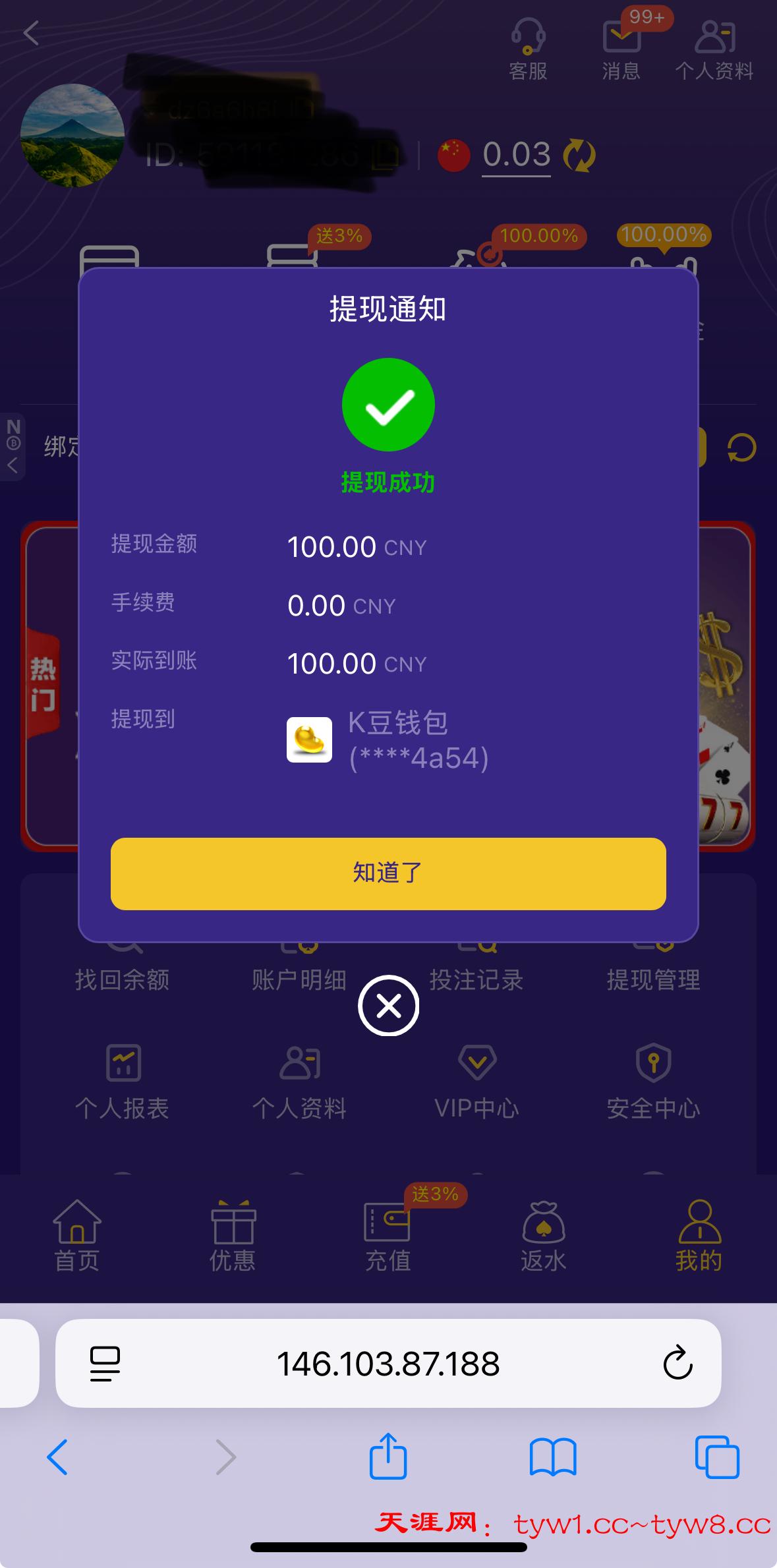Share this page from Safari toolbar
This screenshot has height=1568, width=777.
tap(388, 1457)
